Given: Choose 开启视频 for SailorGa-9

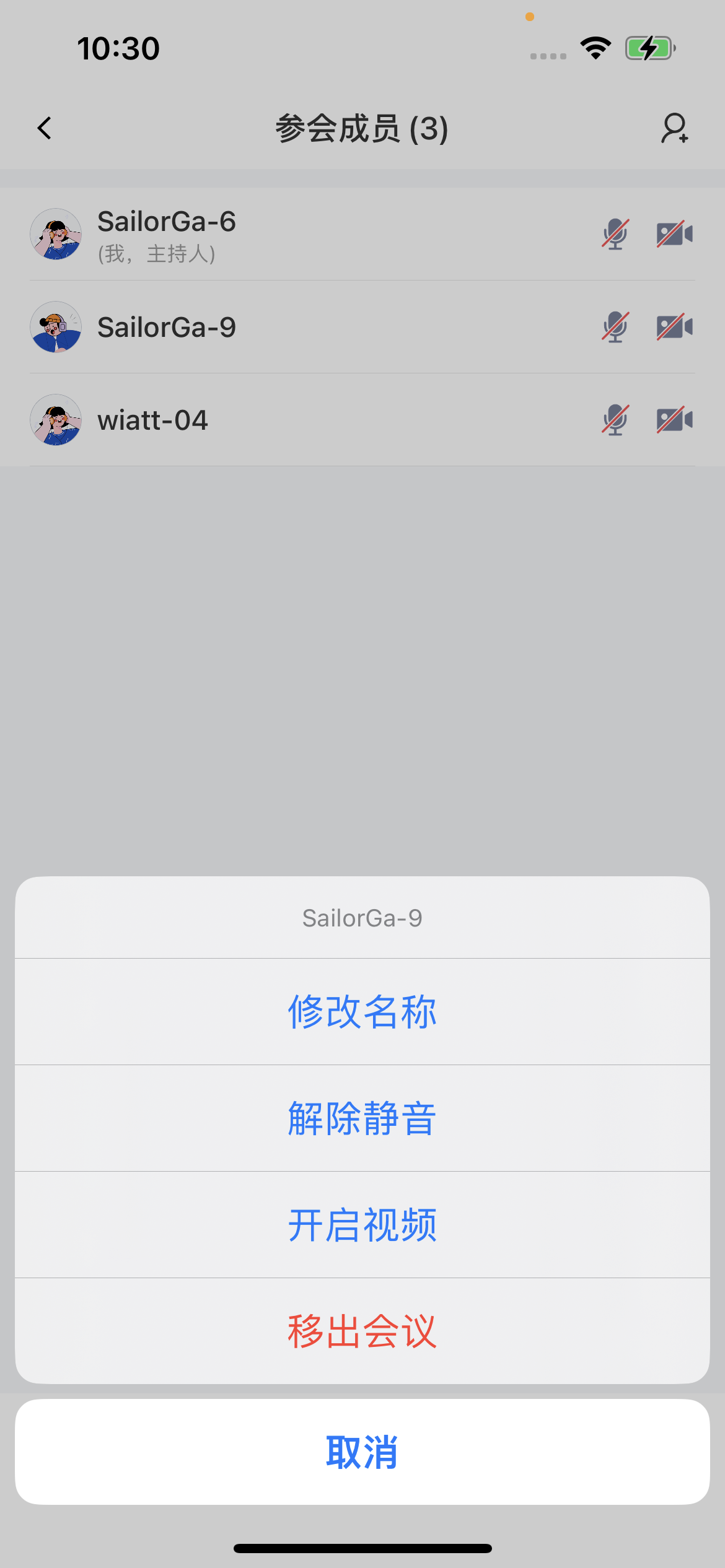Looking at the screenshot, I should tap(362, 1225).
